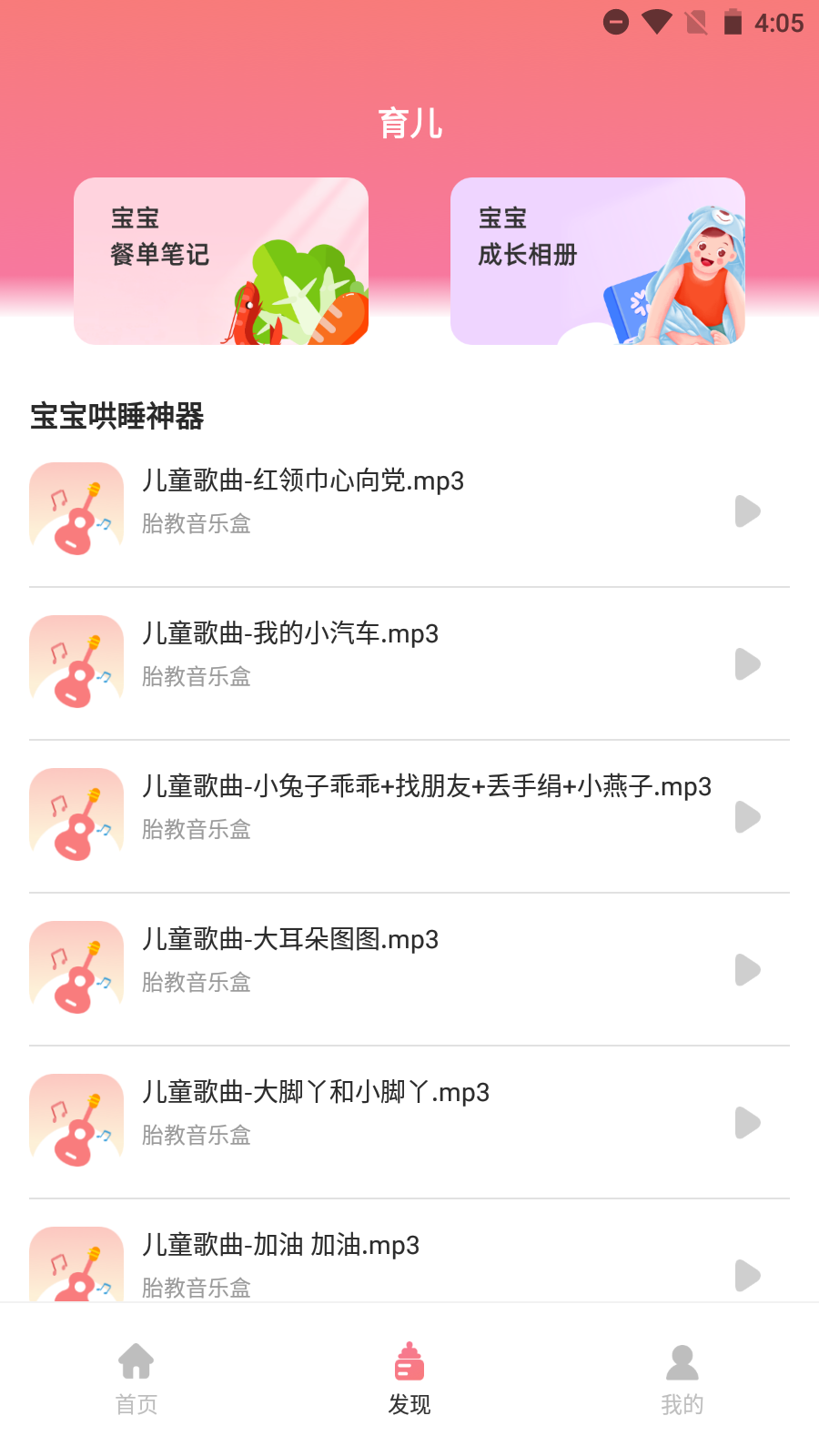Play 儿童歌曲-小兔子乖乖+找朋友+丢手绢+小燕子.mp3

[x=747, y=817]
